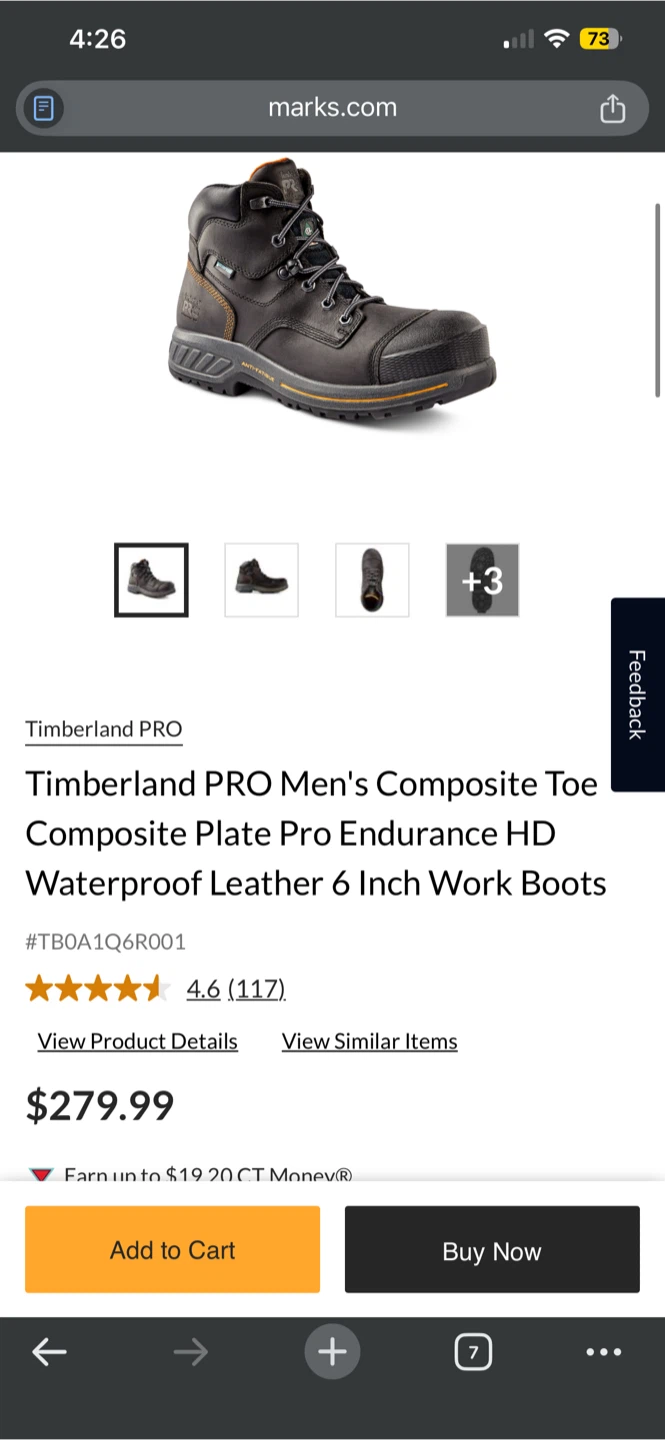Open the tab switcher showing 7 tabs

[x=473, y=1352]
